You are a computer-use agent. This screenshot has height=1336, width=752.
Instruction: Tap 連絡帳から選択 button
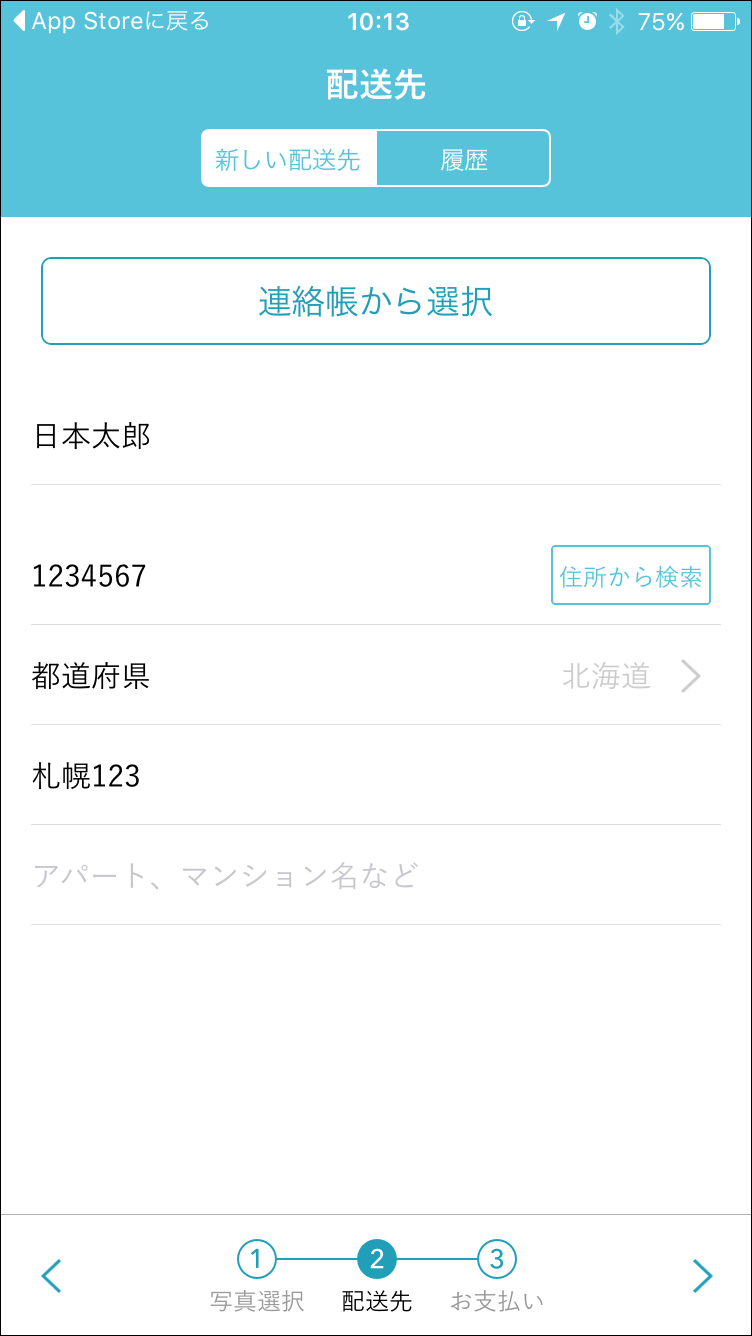[x=376, y=301]
